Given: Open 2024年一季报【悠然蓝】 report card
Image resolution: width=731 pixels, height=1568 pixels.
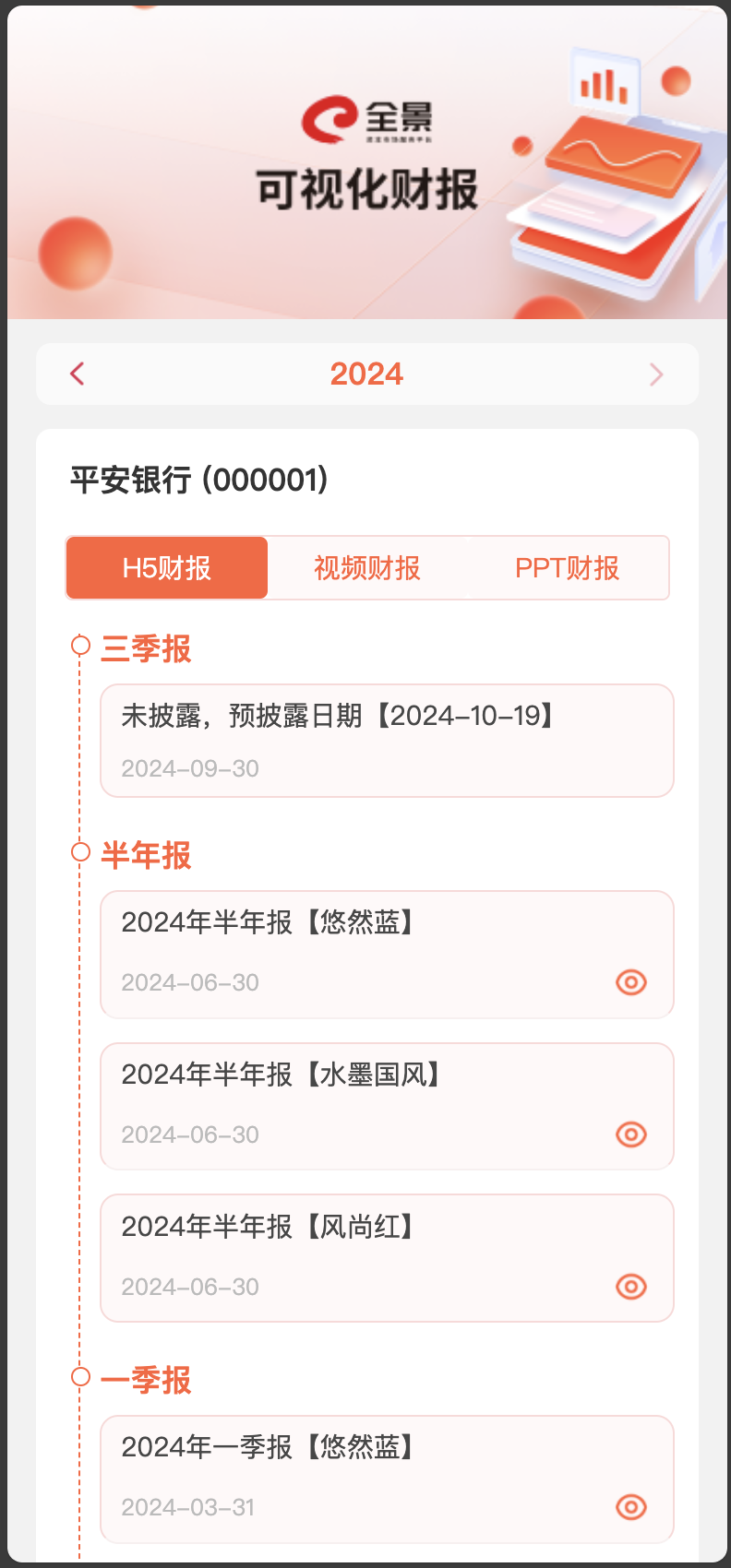Looking at the screenshot, I should [387, 1479].
